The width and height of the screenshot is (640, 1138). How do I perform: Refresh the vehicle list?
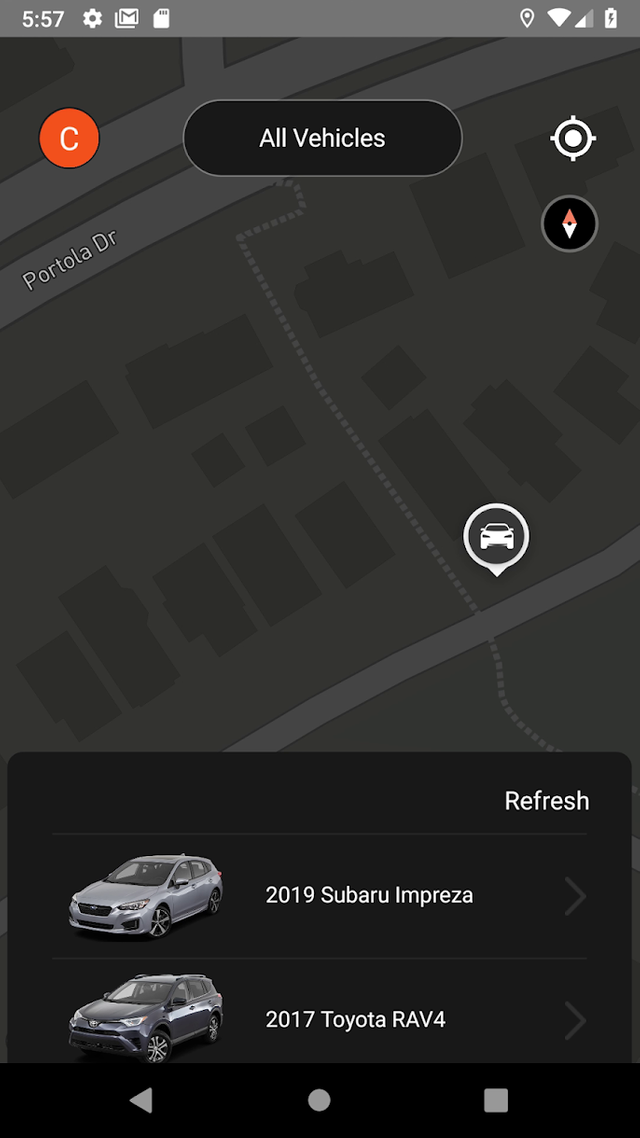pyautogui.click(x=546, y=801)
